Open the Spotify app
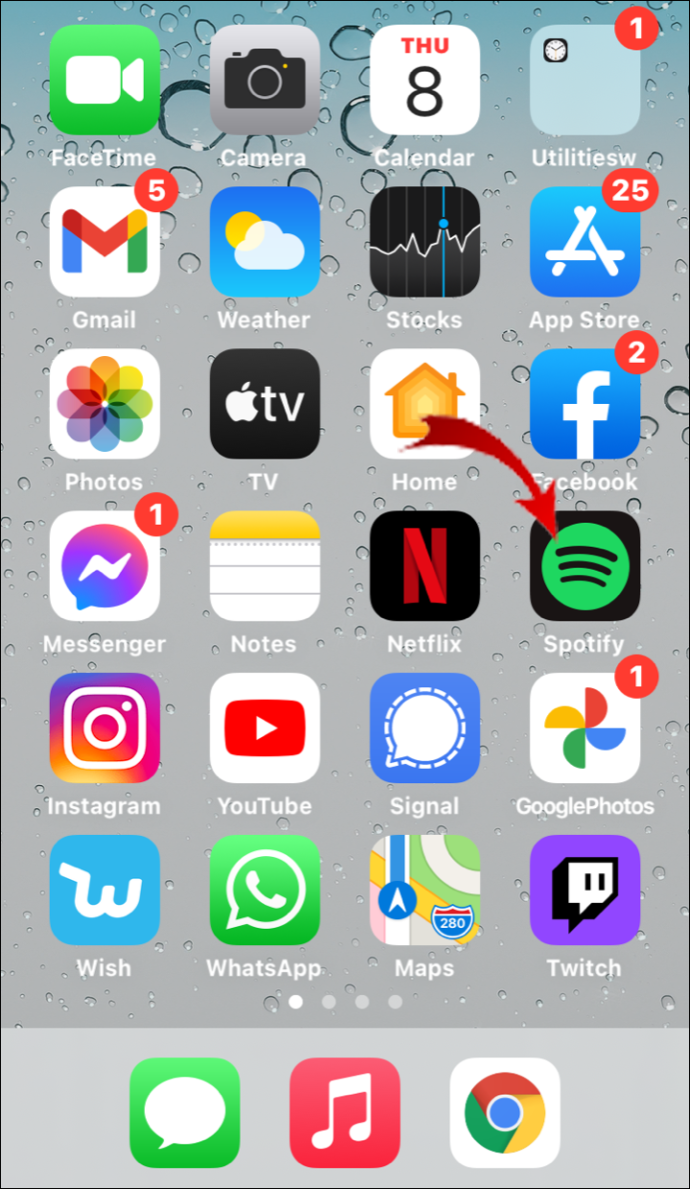The width and height of the screenshot is (690, 1189). pyautogui.click(x=585, y=566)
